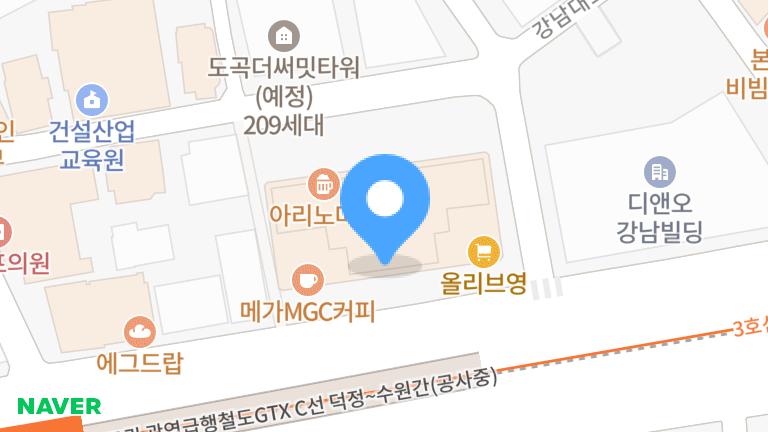
Task: Open the 도곡더써밋타워 apartment marker
Action: (x=285, y=35)
